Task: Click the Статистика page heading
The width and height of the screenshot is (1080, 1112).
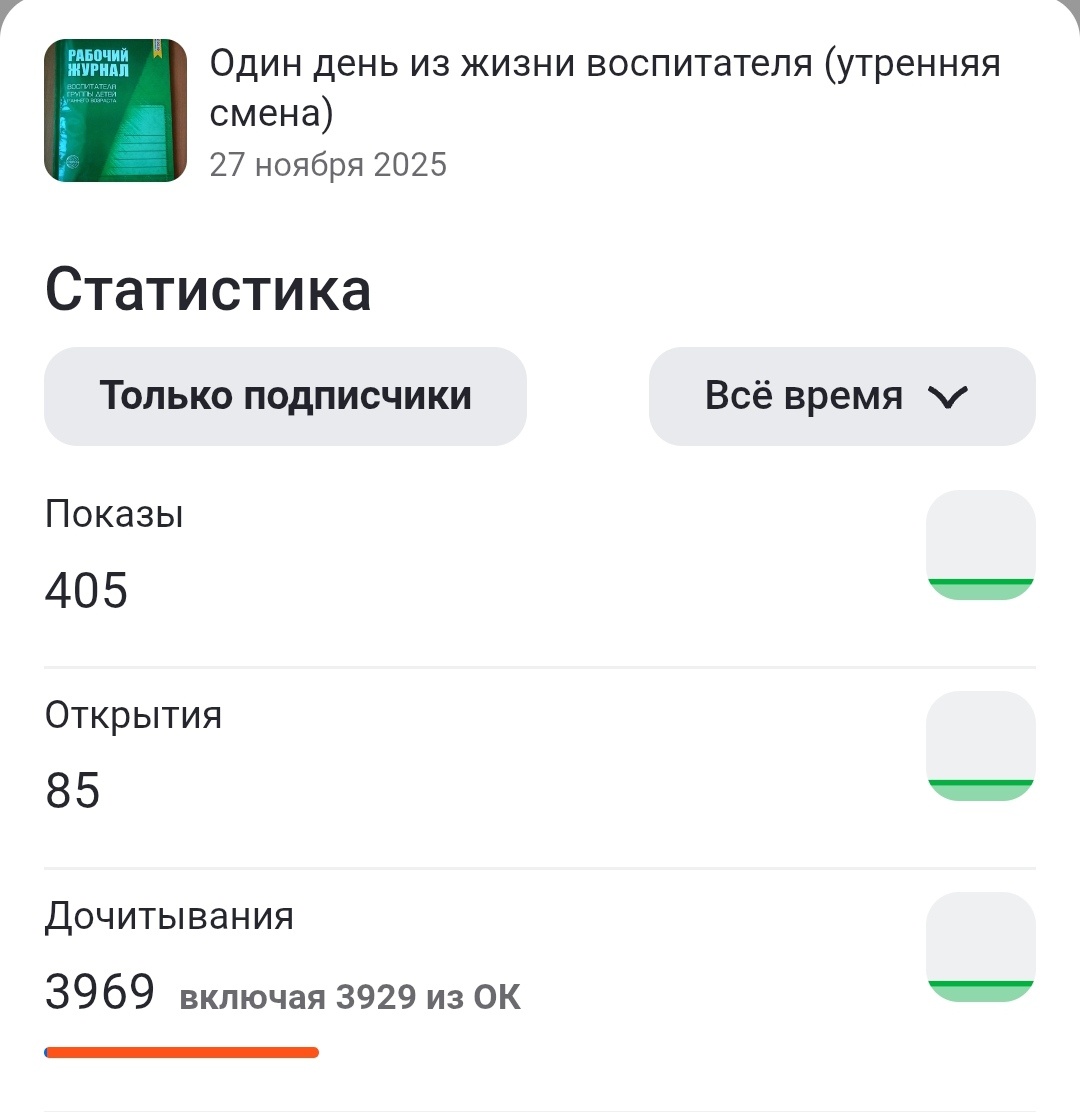Action: (208, 291)
